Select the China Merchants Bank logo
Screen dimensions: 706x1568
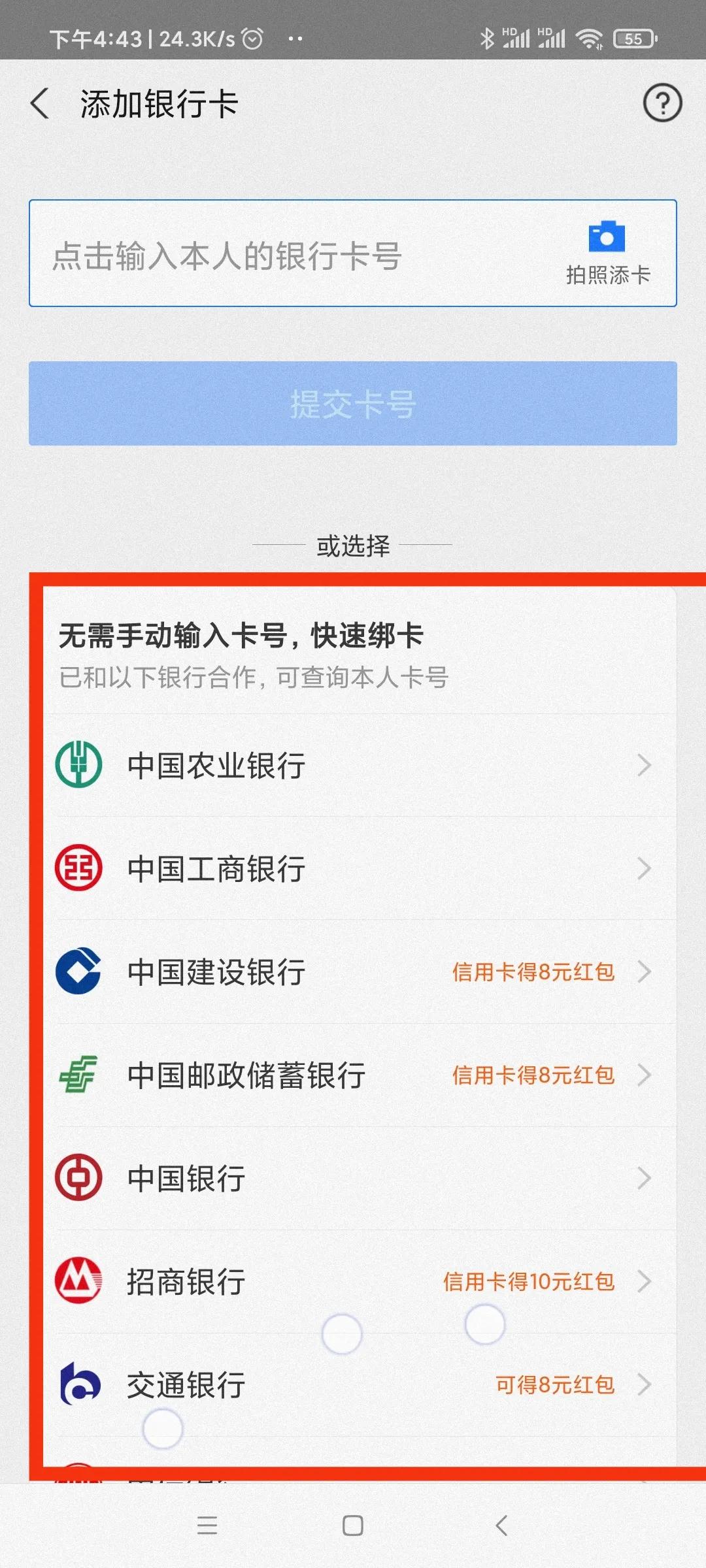78,1281
